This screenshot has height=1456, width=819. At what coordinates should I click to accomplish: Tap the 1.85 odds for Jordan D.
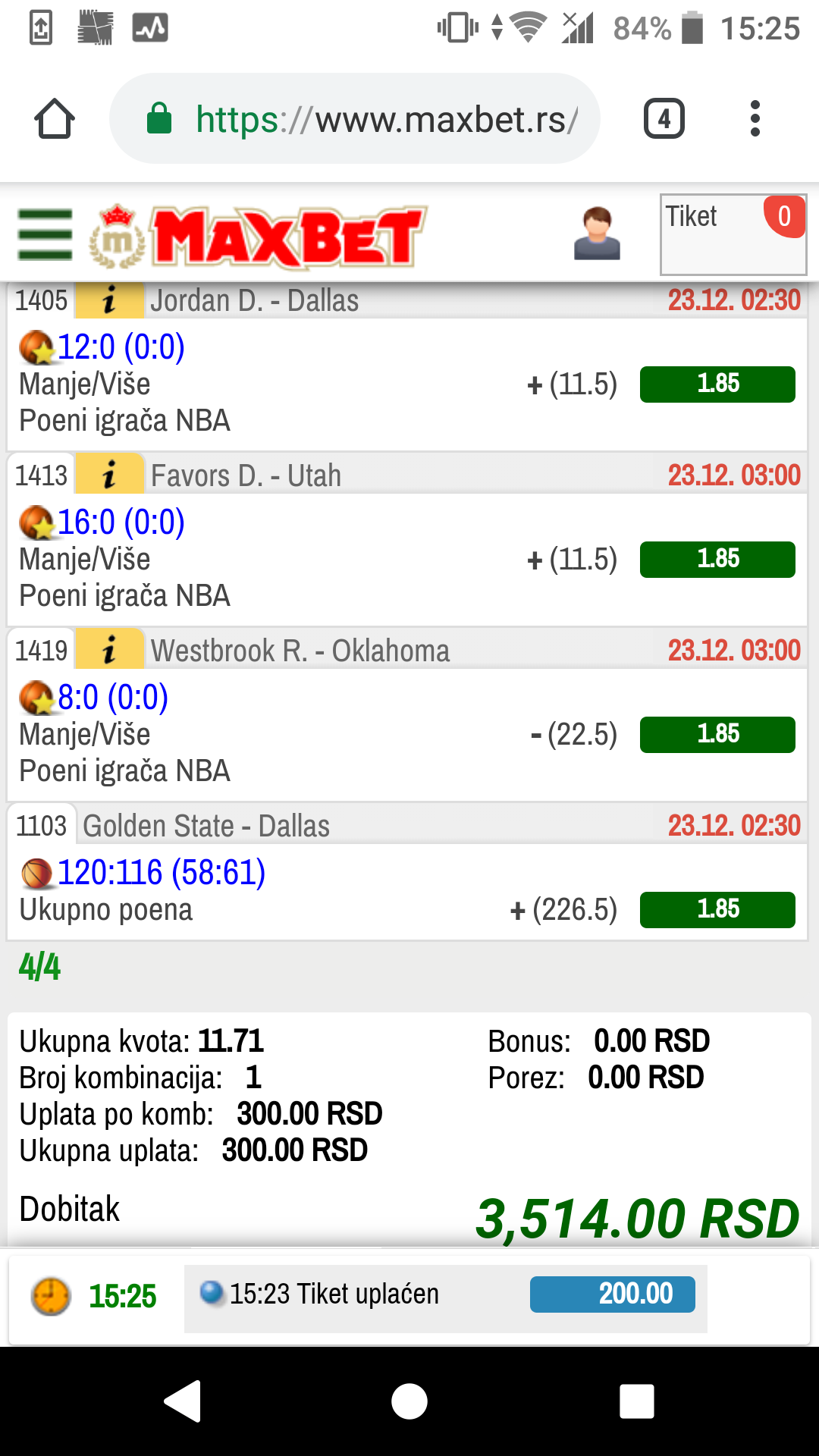pyautogui.click(x=717, y=384)
